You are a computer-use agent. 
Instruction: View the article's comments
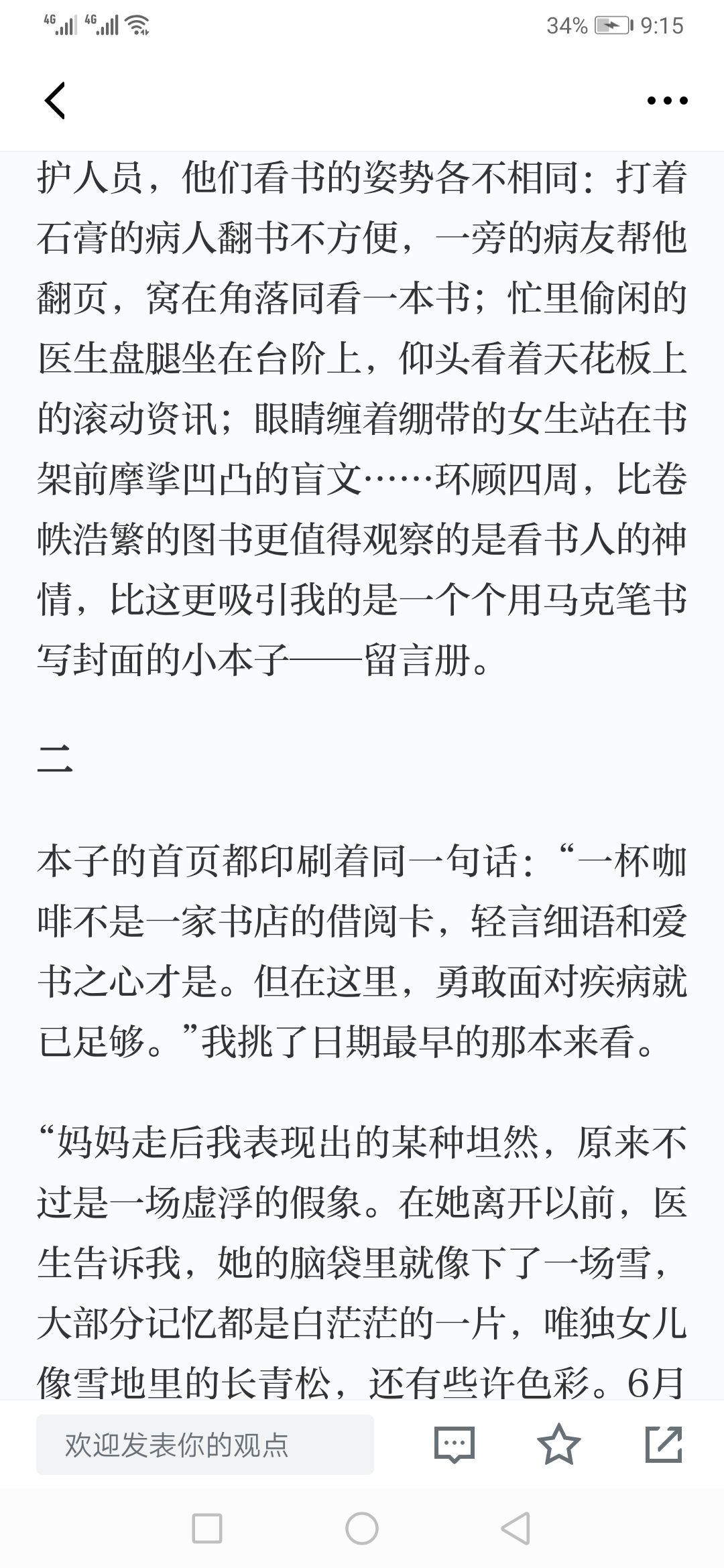click(455, 1445)
